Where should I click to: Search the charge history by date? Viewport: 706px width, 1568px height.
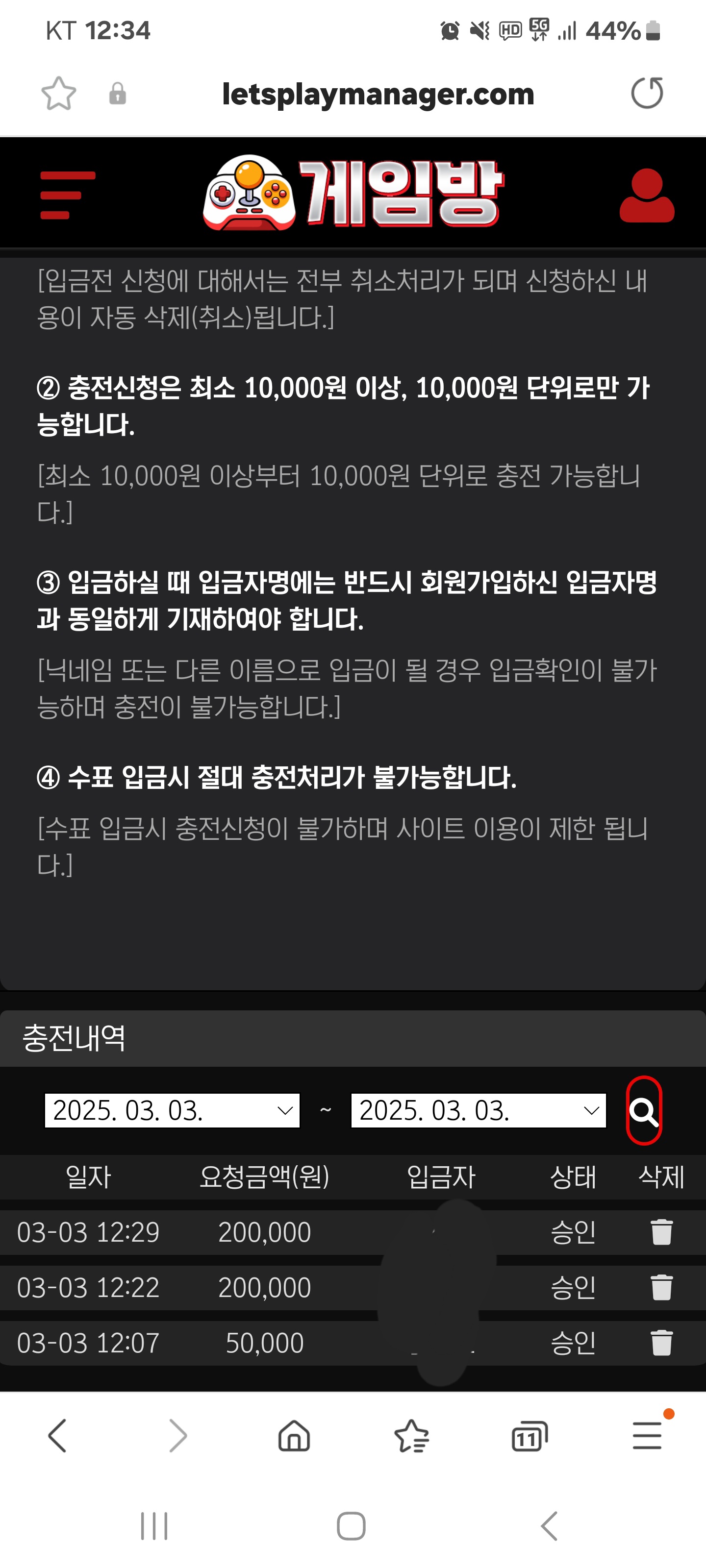(x=644, y=1111)
